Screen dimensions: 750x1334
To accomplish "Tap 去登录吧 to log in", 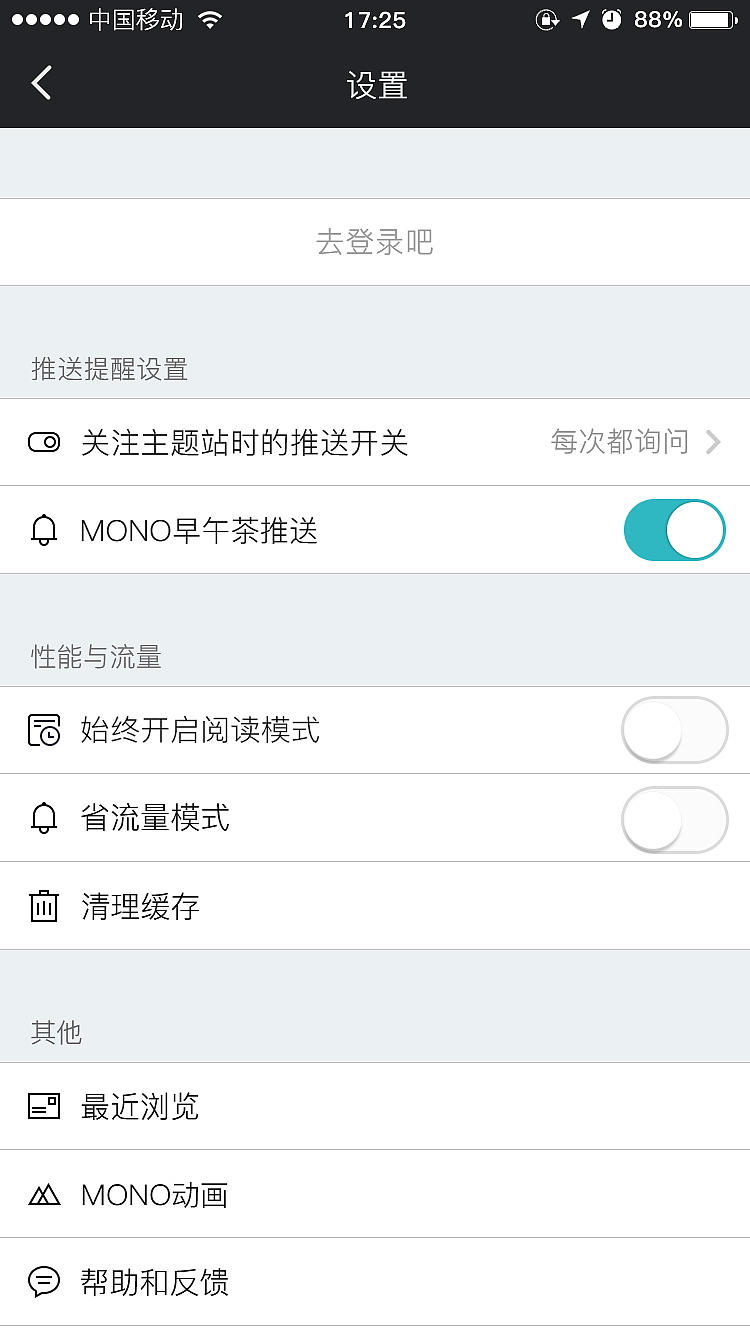I will click(x=375, y=242).
